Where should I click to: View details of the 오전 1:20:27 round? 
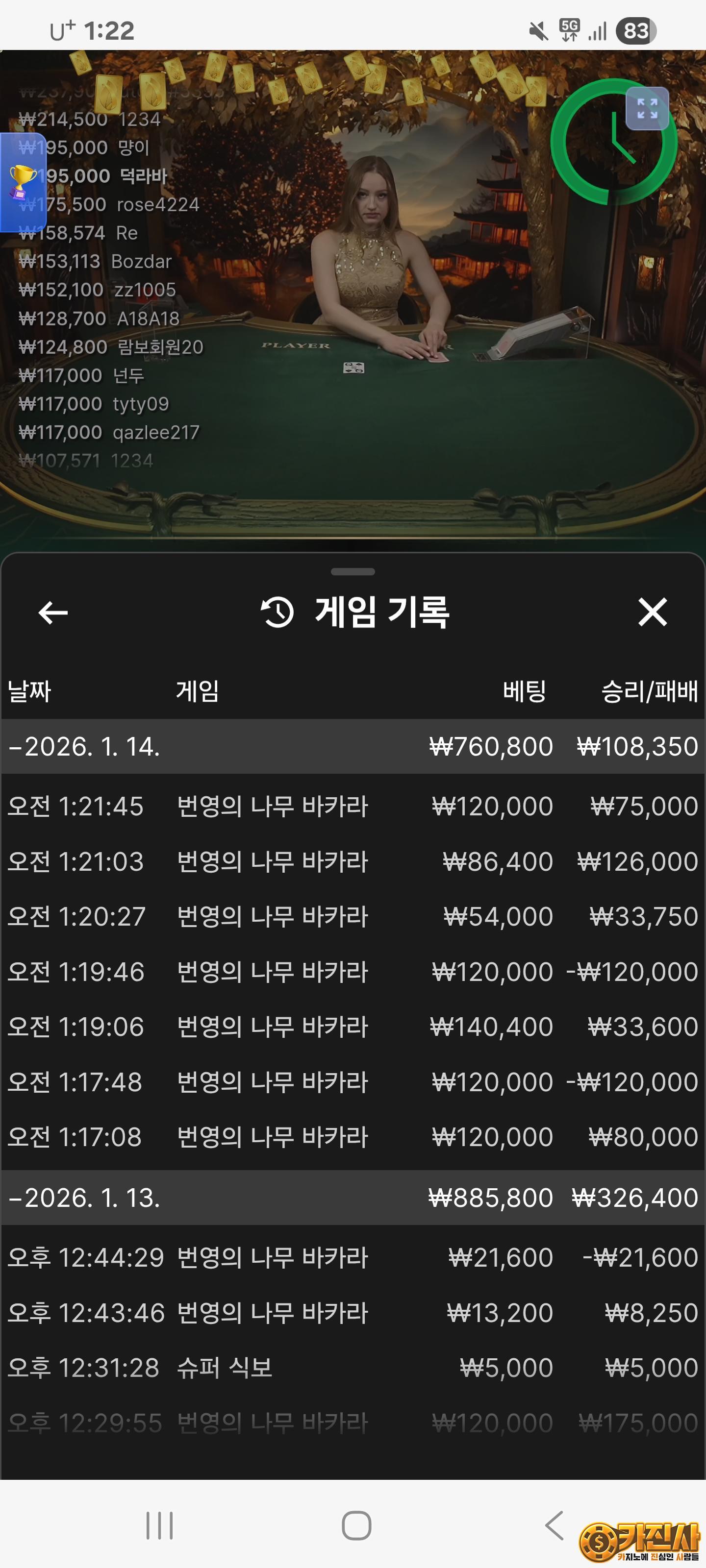pyautogui.click(x=352, y=917)
